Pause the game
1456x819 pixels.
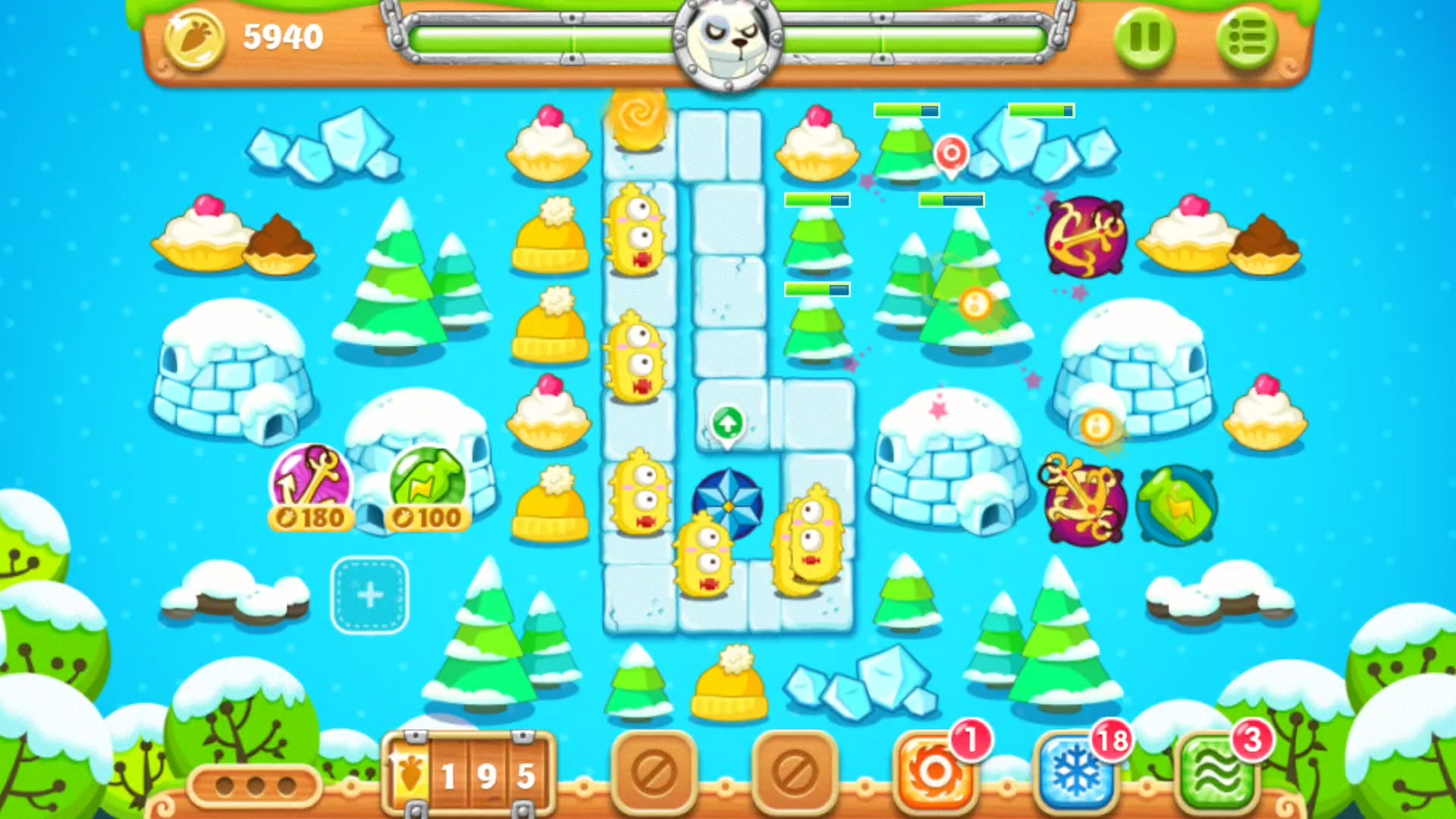(x=1145, y=36)
